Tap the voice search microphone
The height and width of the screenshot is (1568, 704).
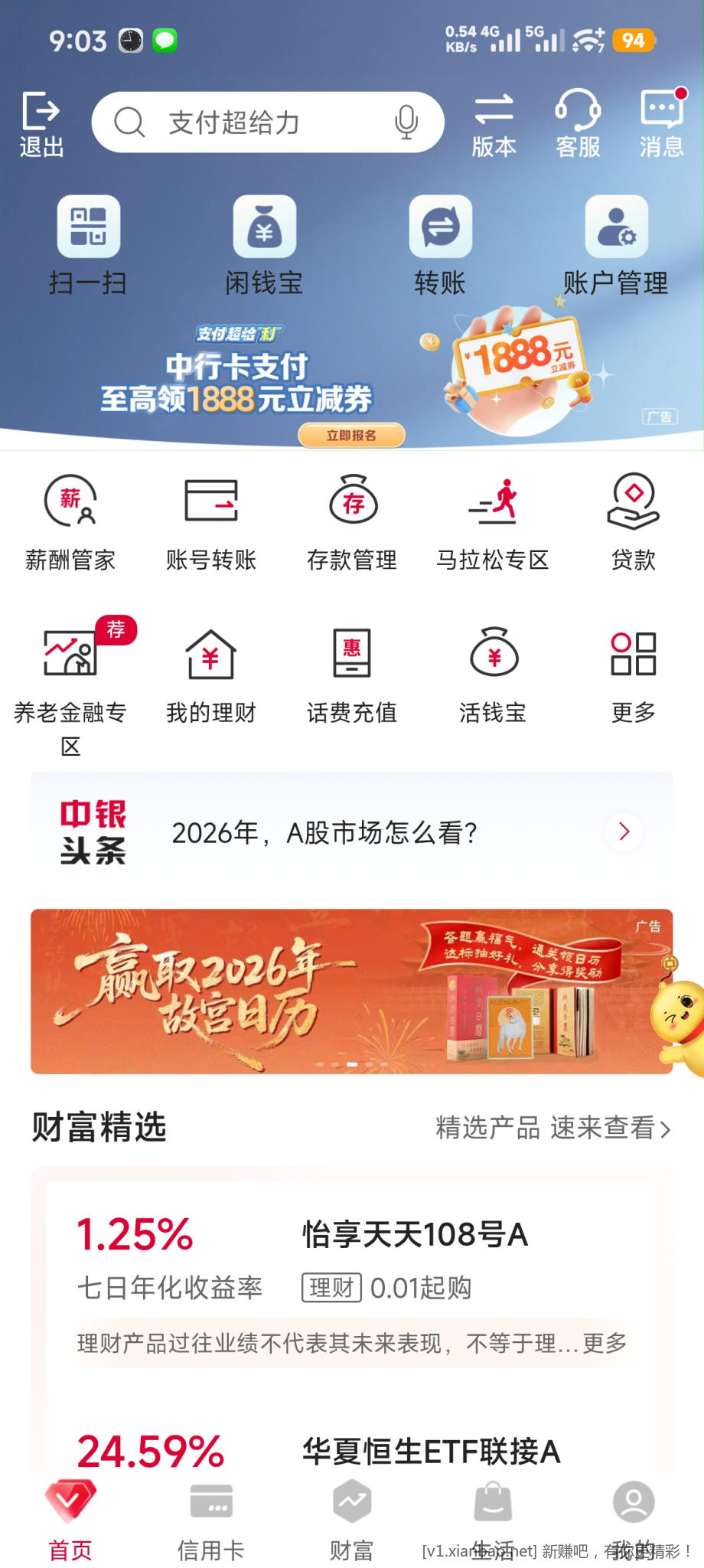pos(406,121)
